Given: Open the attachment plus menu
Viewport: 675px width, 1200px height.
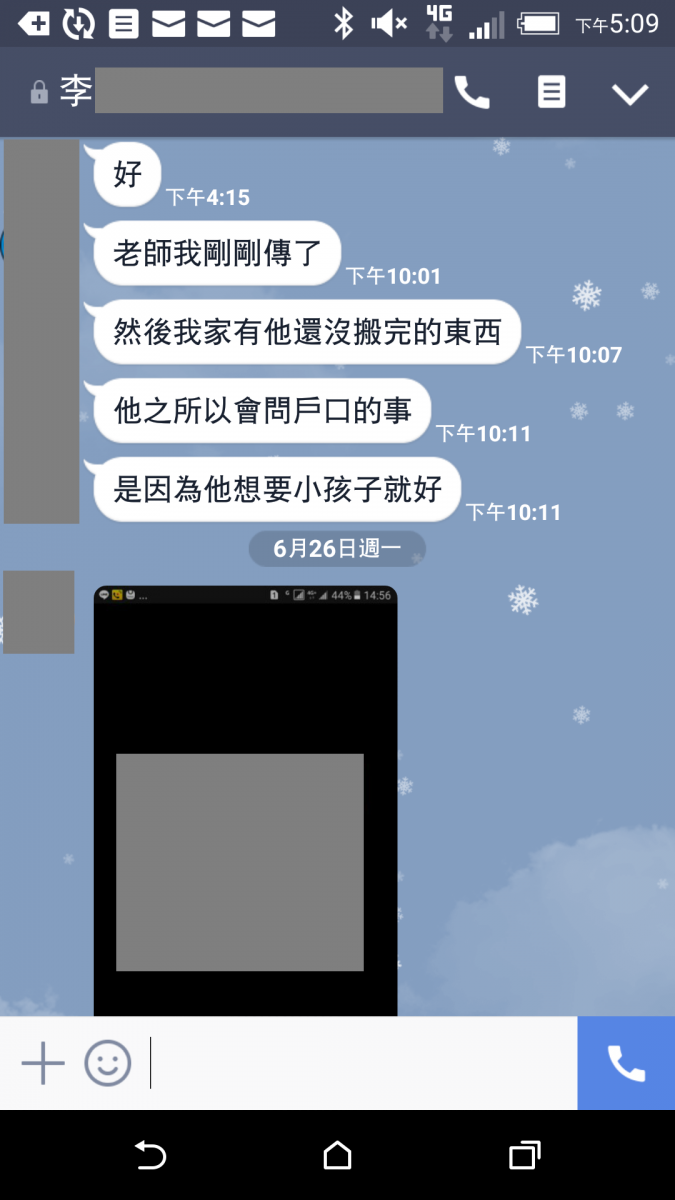Looking at the screenshot, I should (x=43, y=1063).
